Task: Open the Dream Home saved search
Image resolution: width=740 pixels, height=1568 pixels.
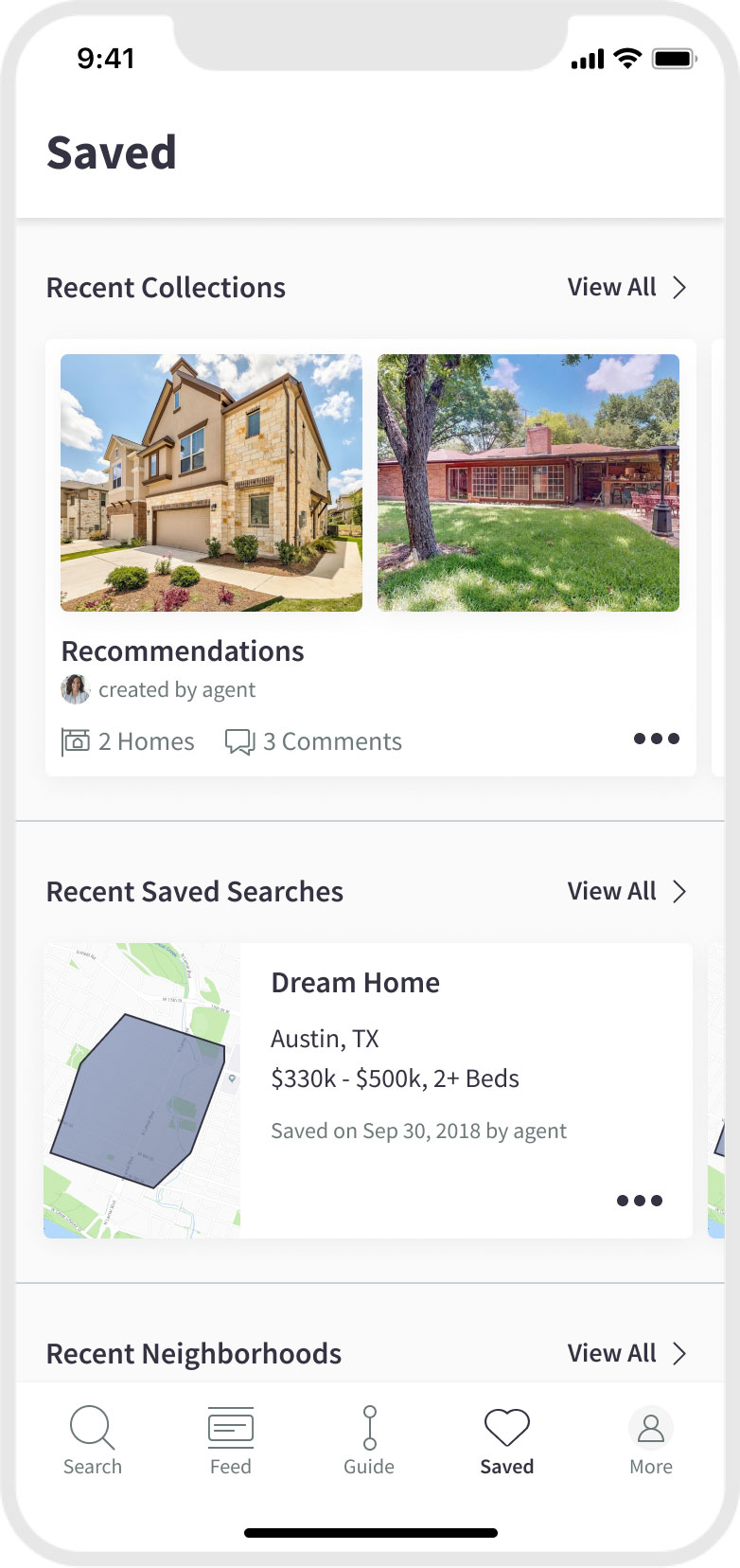Action: [368, 1091]
